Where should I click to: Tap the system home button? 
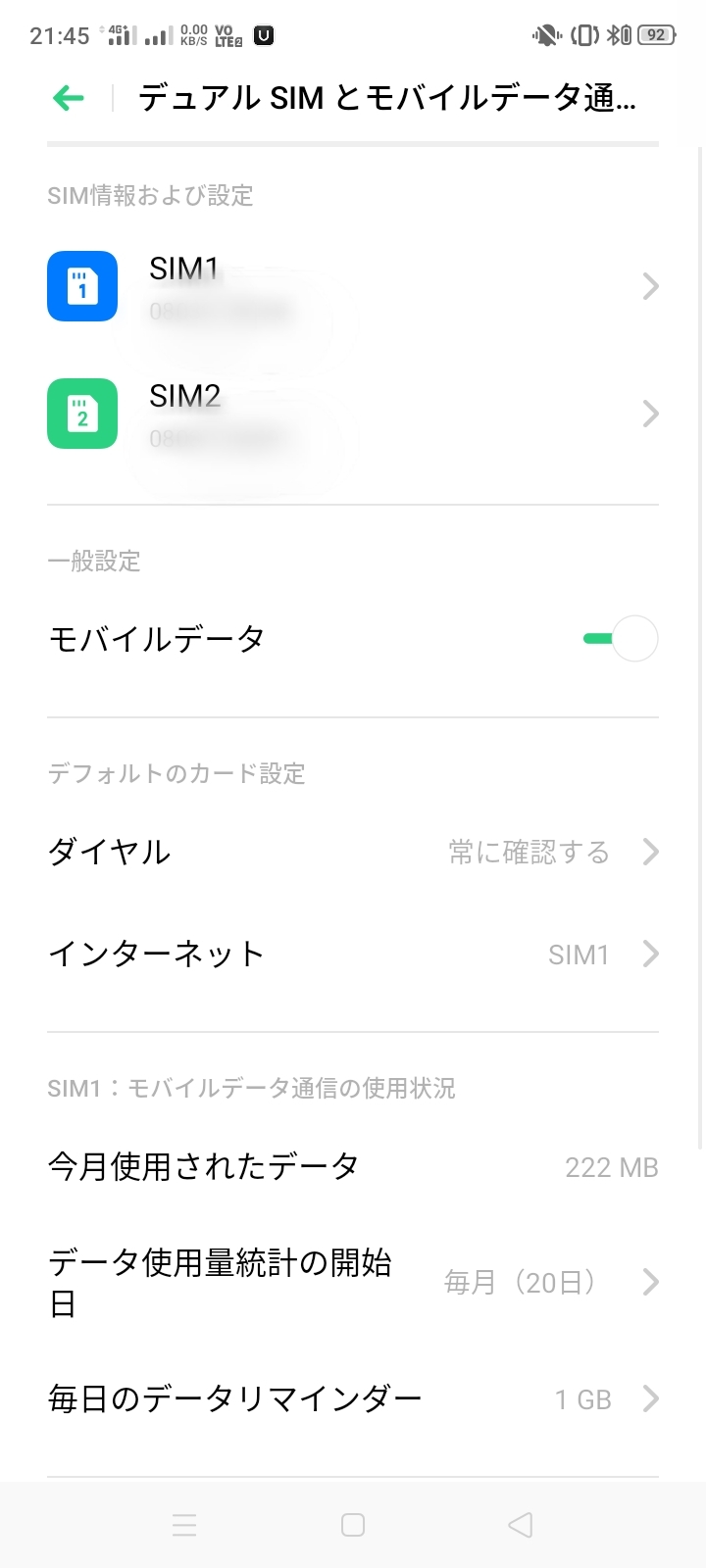353,1525
